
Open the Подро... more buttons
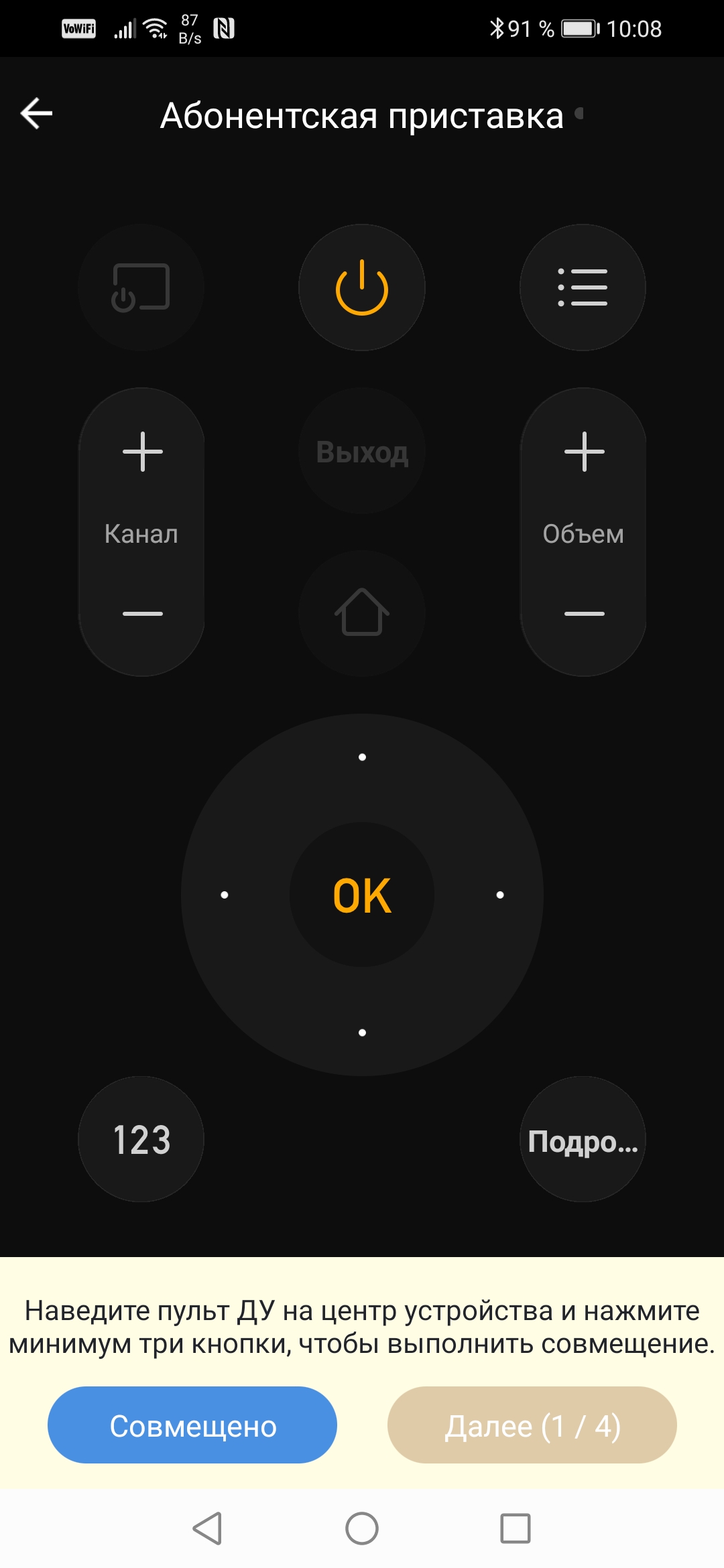(x=583, y=1140)
